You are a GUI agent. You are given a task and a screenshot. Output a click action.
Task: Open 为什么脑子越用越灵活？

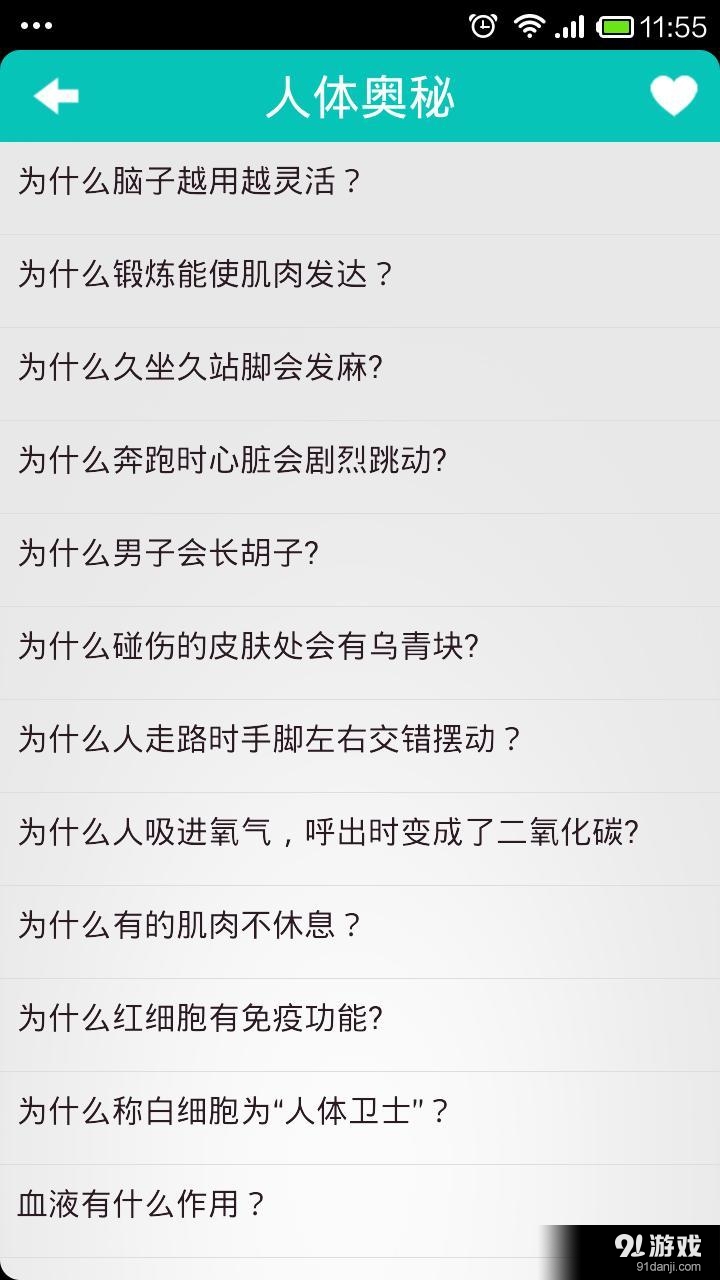[190, 182]
